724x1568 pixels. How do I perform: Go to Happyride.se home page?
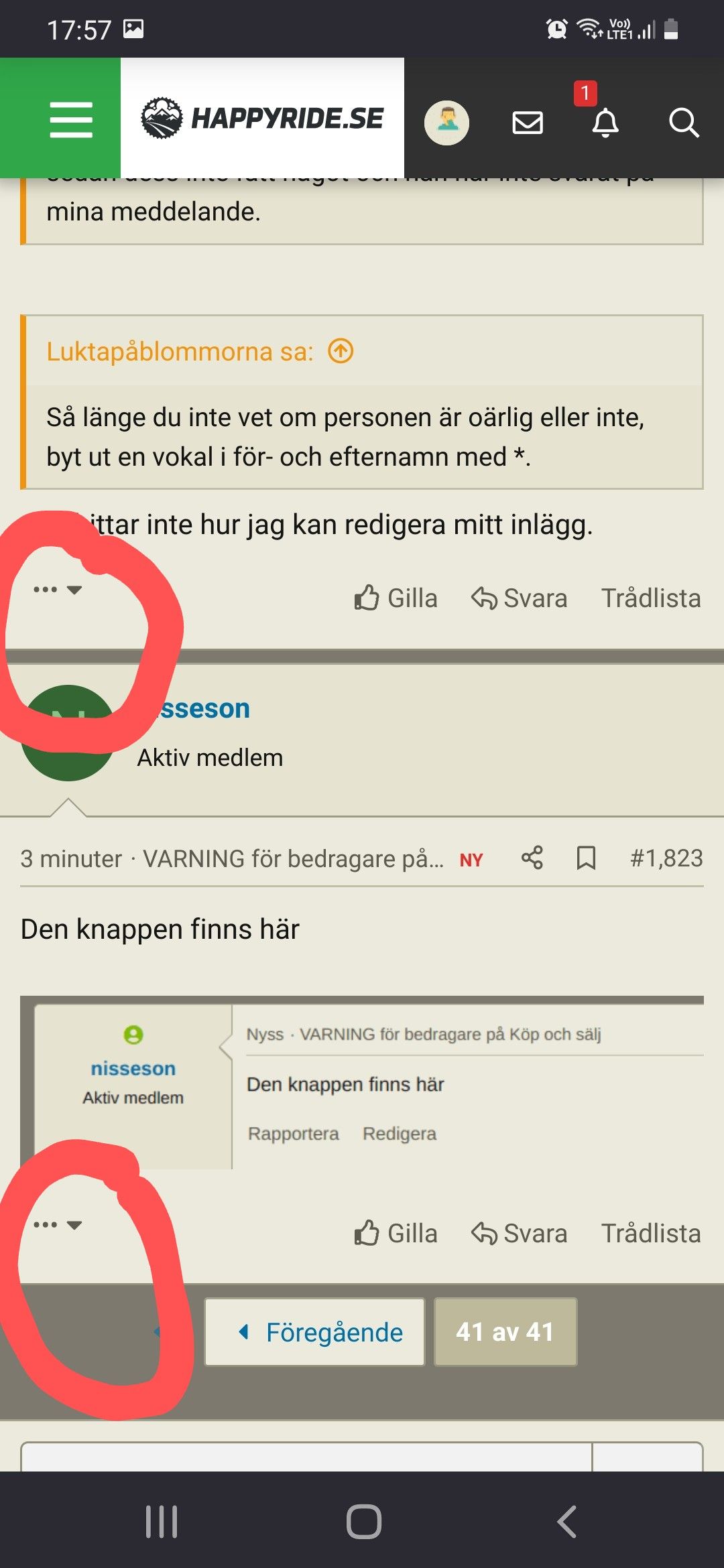pos(262,119)
